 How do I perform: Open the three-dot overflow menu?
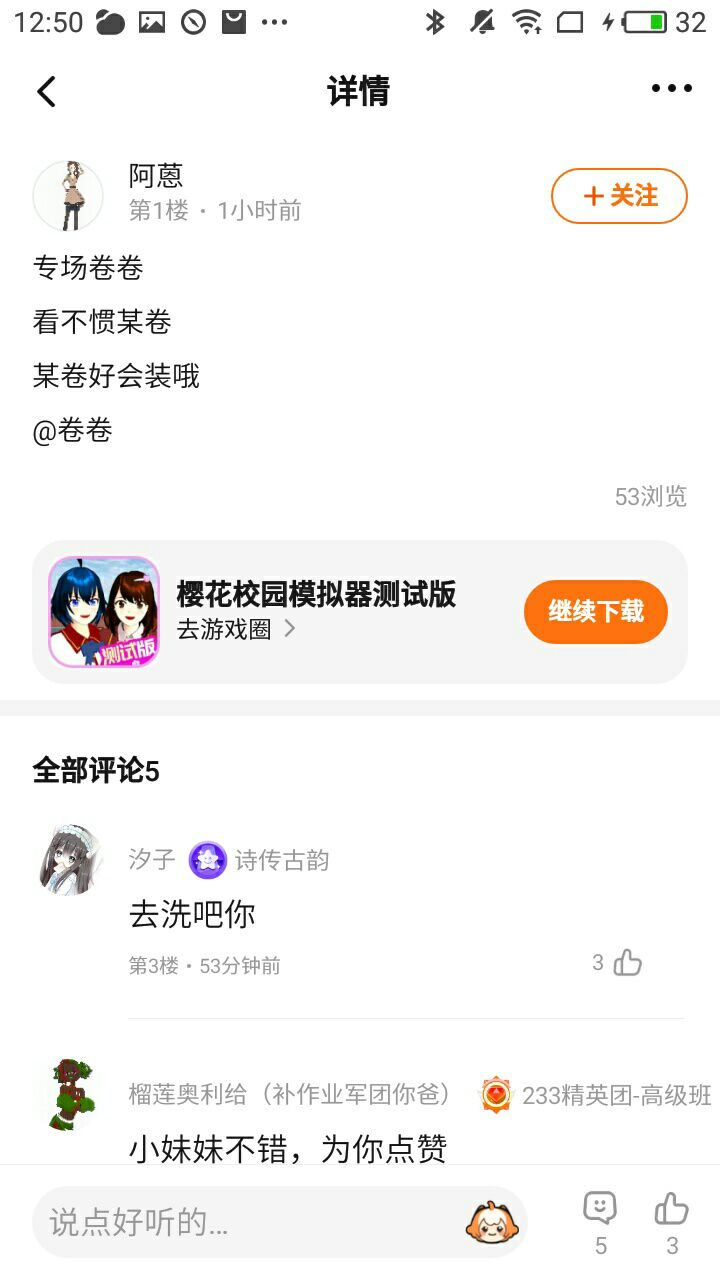671,89
